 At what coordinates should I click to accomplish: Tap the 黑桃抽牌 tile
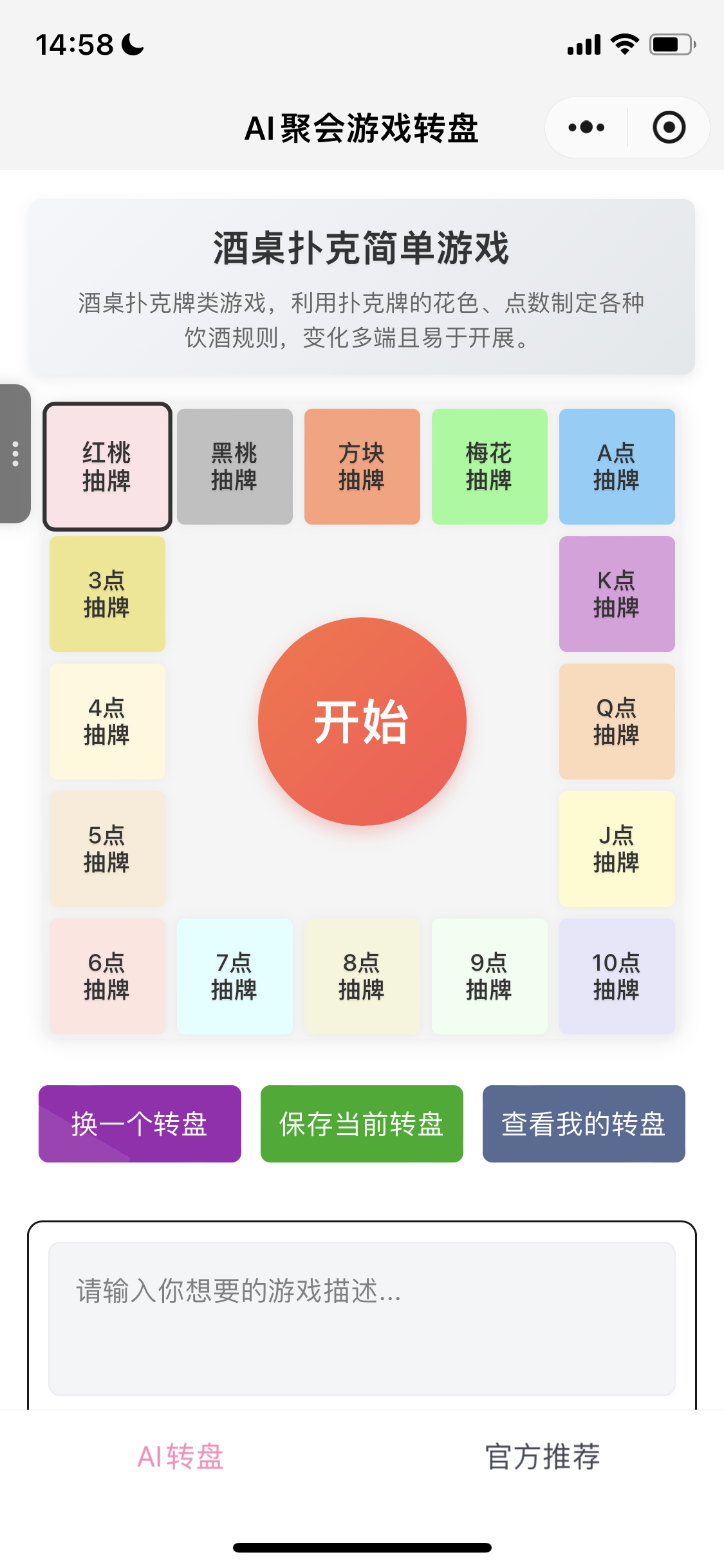pyautogui.click(x=235, y=467)
